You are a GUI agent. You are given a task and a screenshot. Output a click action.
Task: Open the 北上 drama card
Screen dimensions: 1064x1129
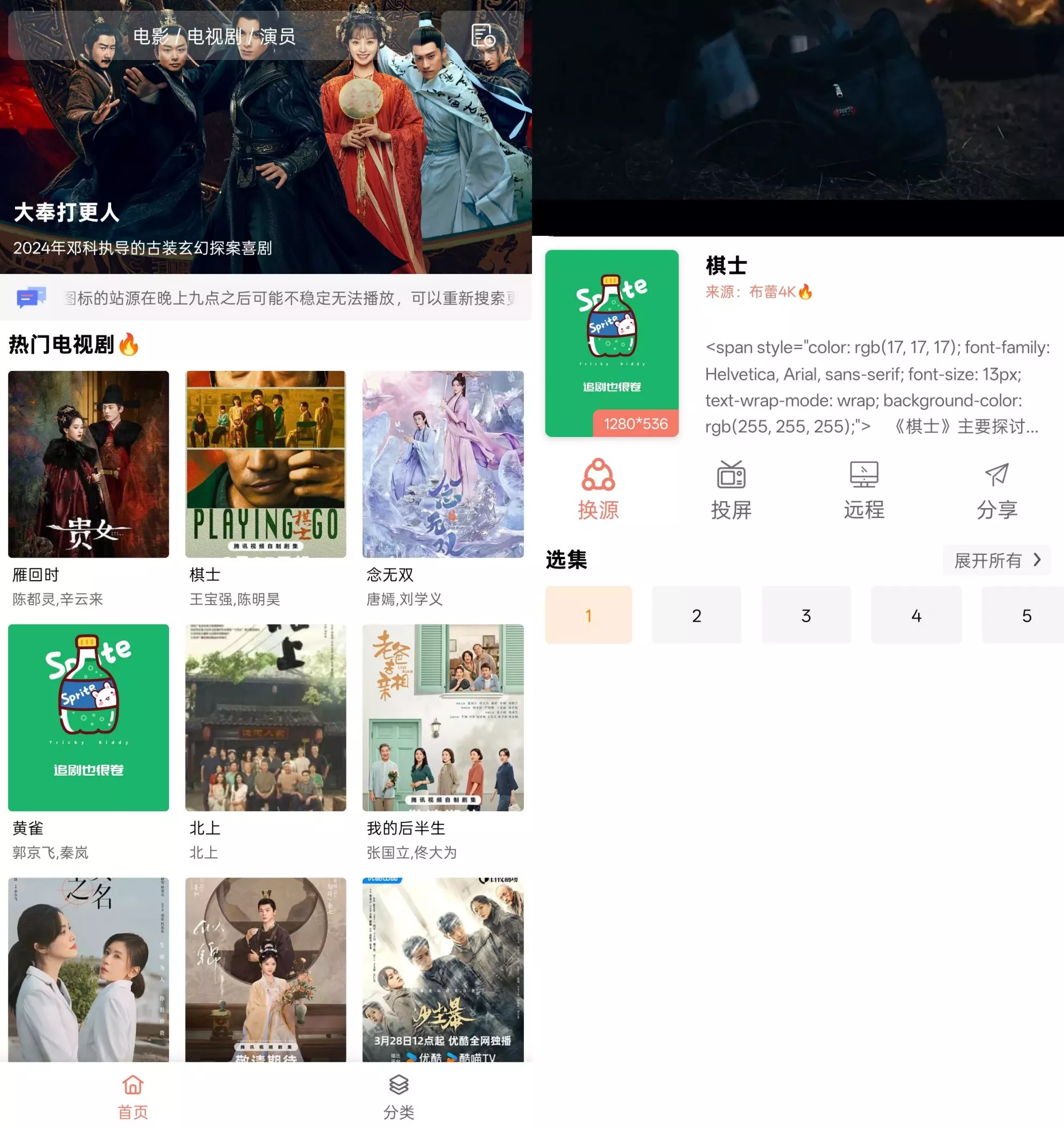pyautogui.click(x=265, y=717)
